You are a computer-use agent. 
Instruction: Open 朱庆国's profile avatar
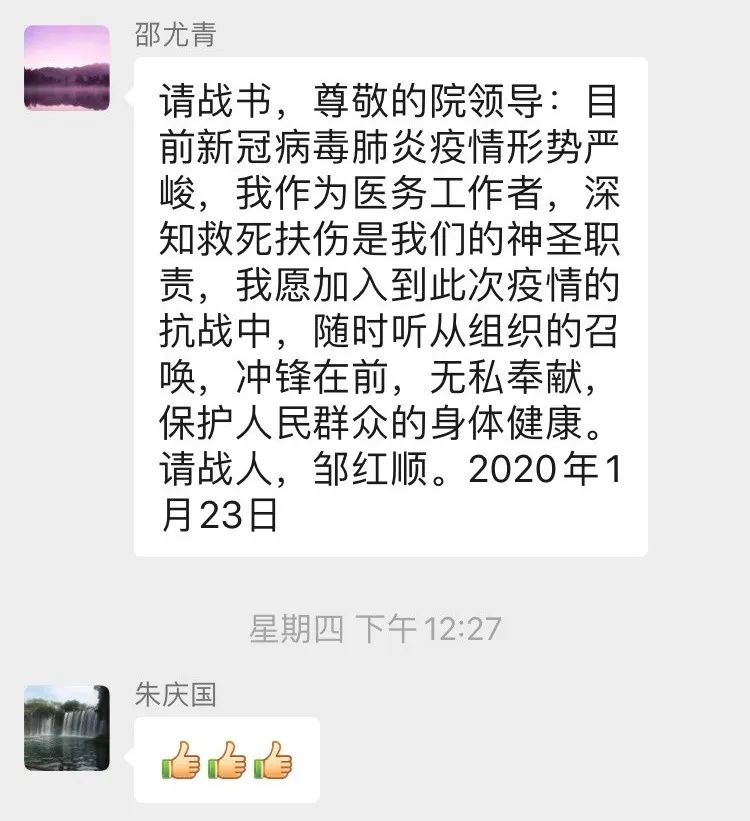[66, 728]
